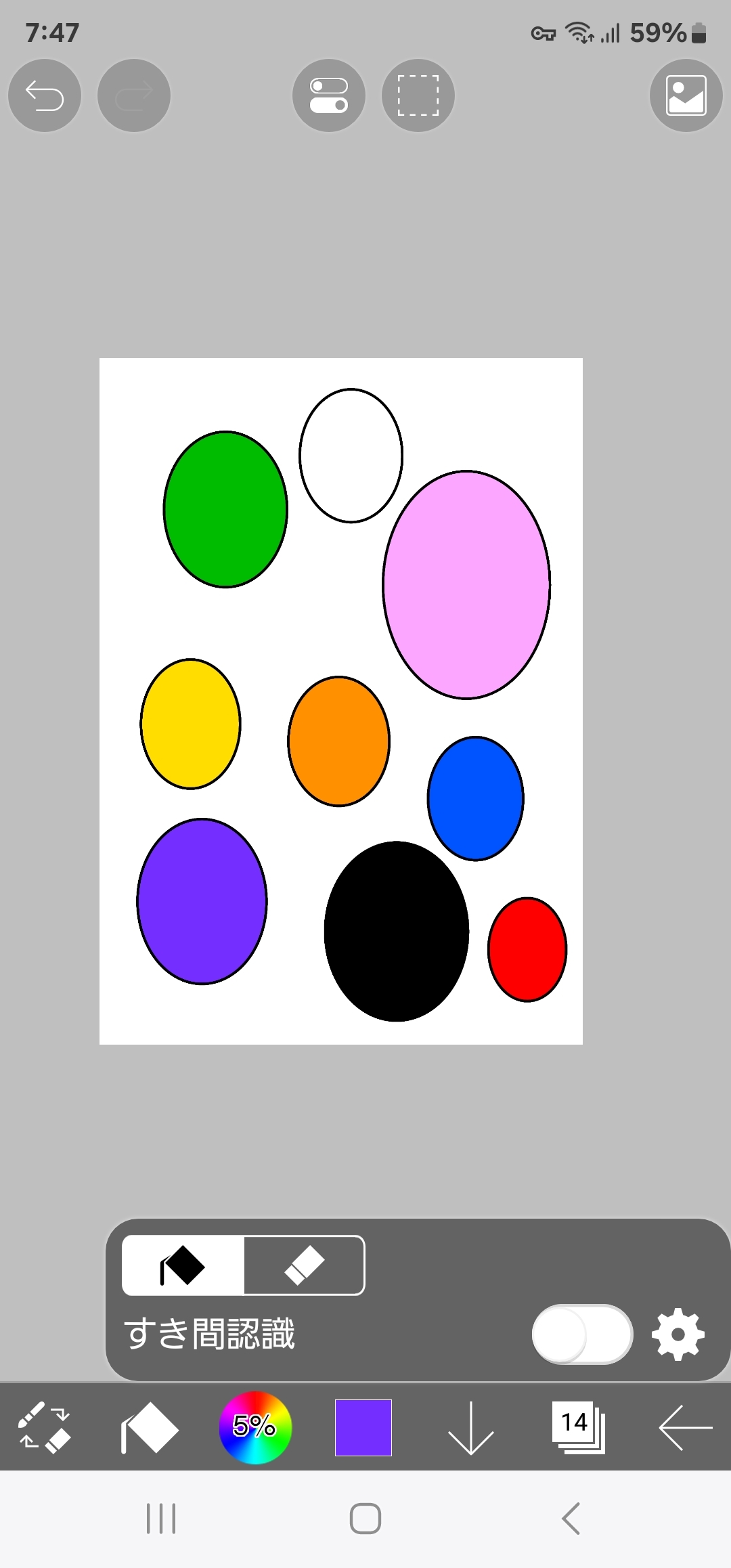This screenshot has height=1568, width=731.
Task: Tap the down arrow in toolbar
Action: click(471, 1427)
